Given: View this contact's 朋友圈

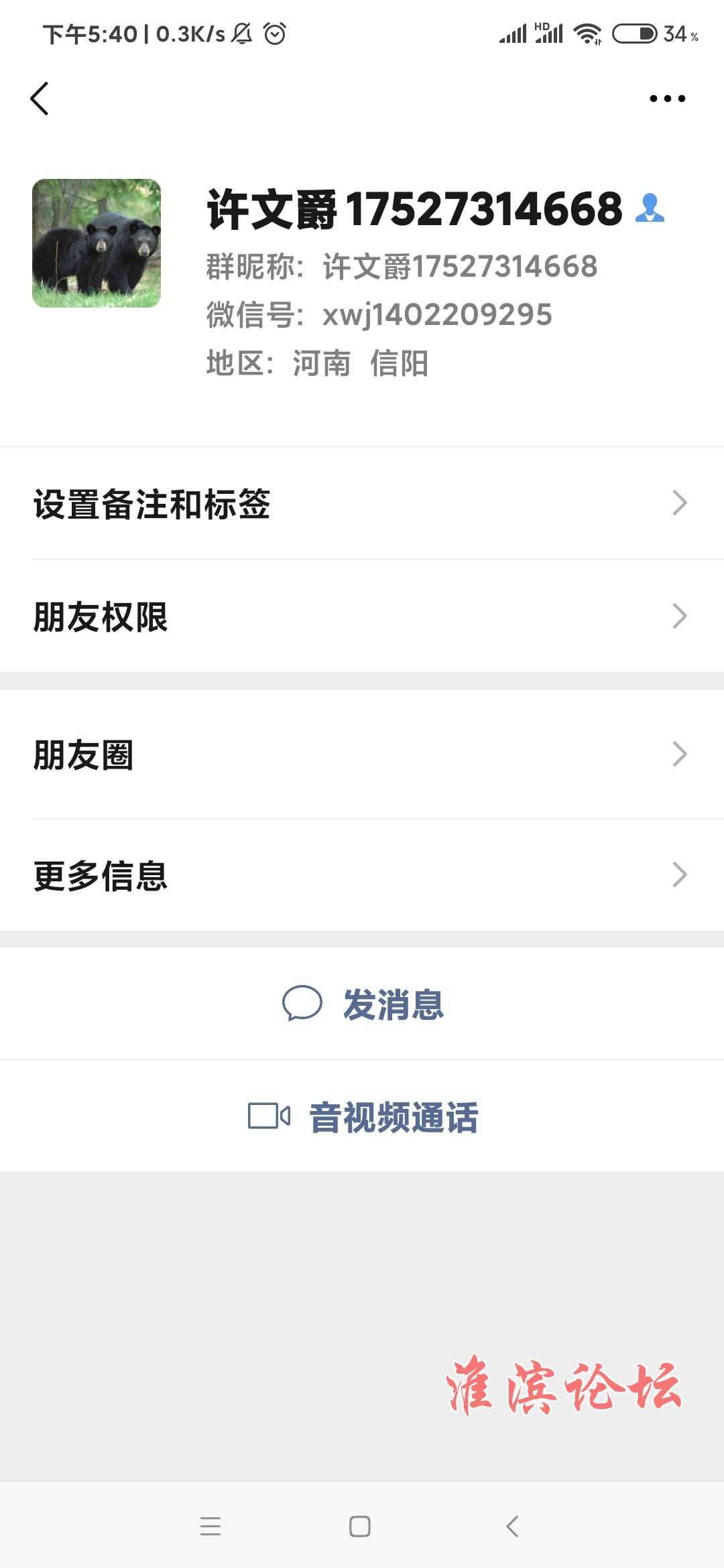Looking at the screenshot, I should [x=362, y=754].
